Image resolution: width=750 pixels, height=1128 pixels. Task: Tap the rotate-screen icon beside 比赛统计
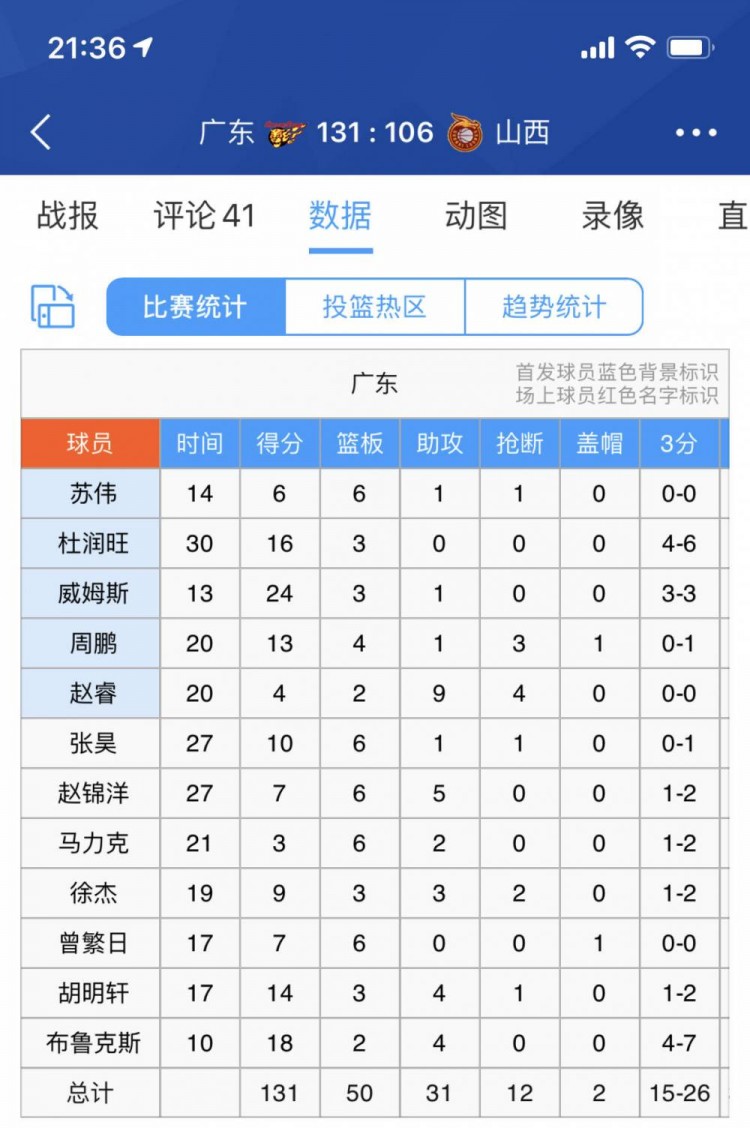(x=53, y=306)
